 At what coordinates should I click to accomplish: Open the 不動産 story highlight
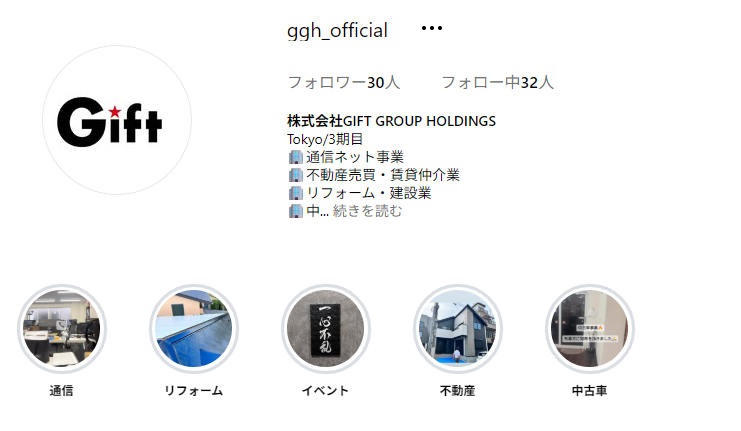(x=457, y=328)
